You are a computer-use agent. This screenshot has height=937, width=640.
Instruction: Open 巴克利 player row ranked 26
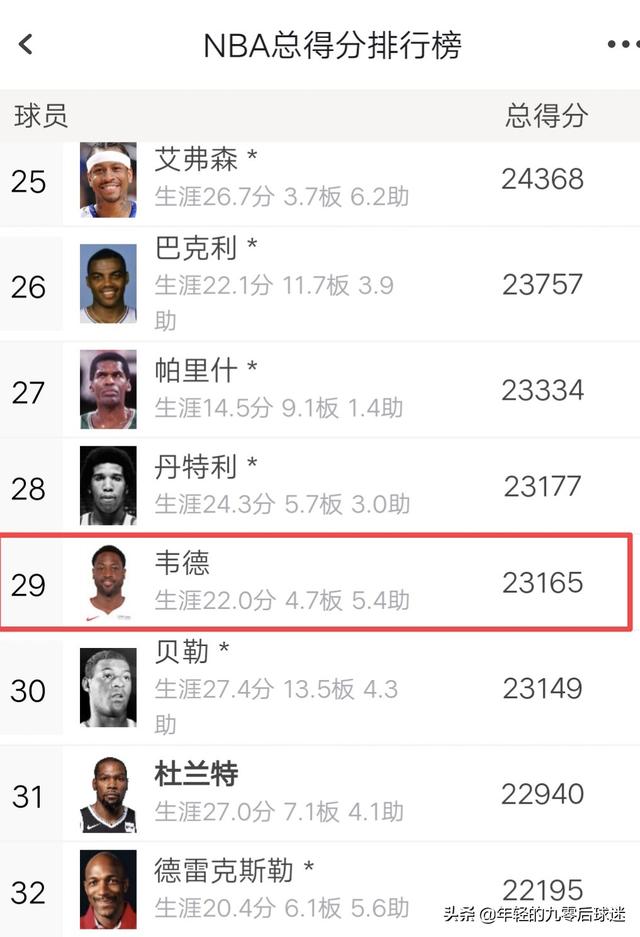pyautogui.click(x=320, y=285)
